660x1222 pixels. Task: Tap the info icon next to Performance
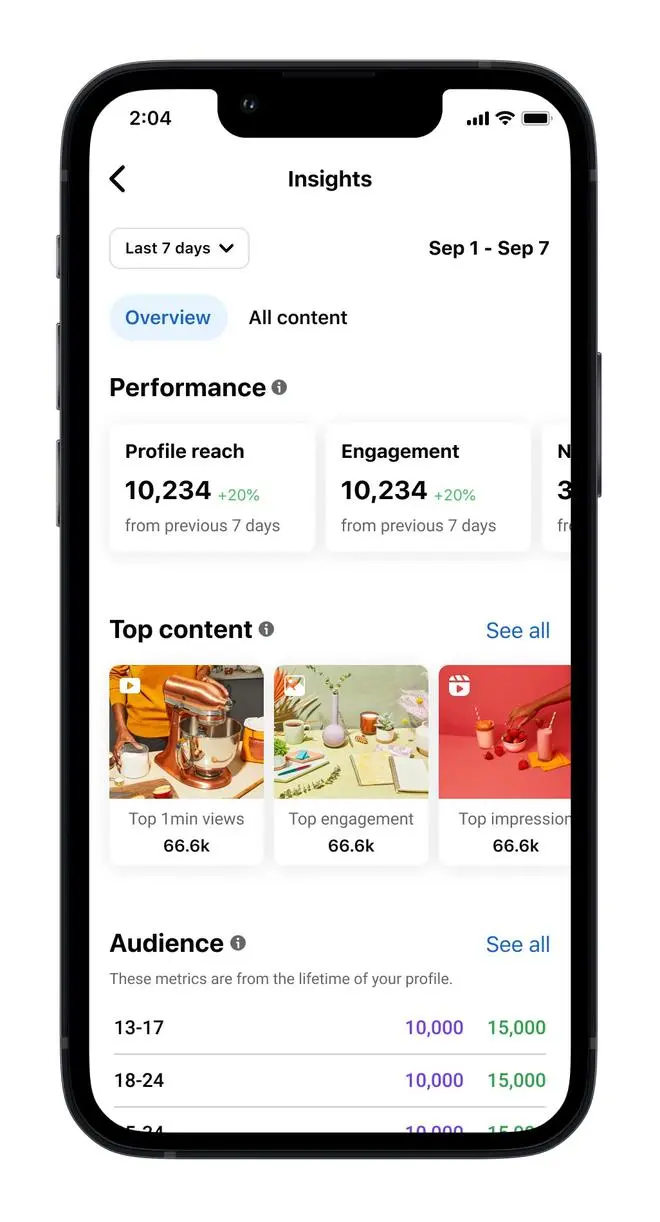[279, 387]
